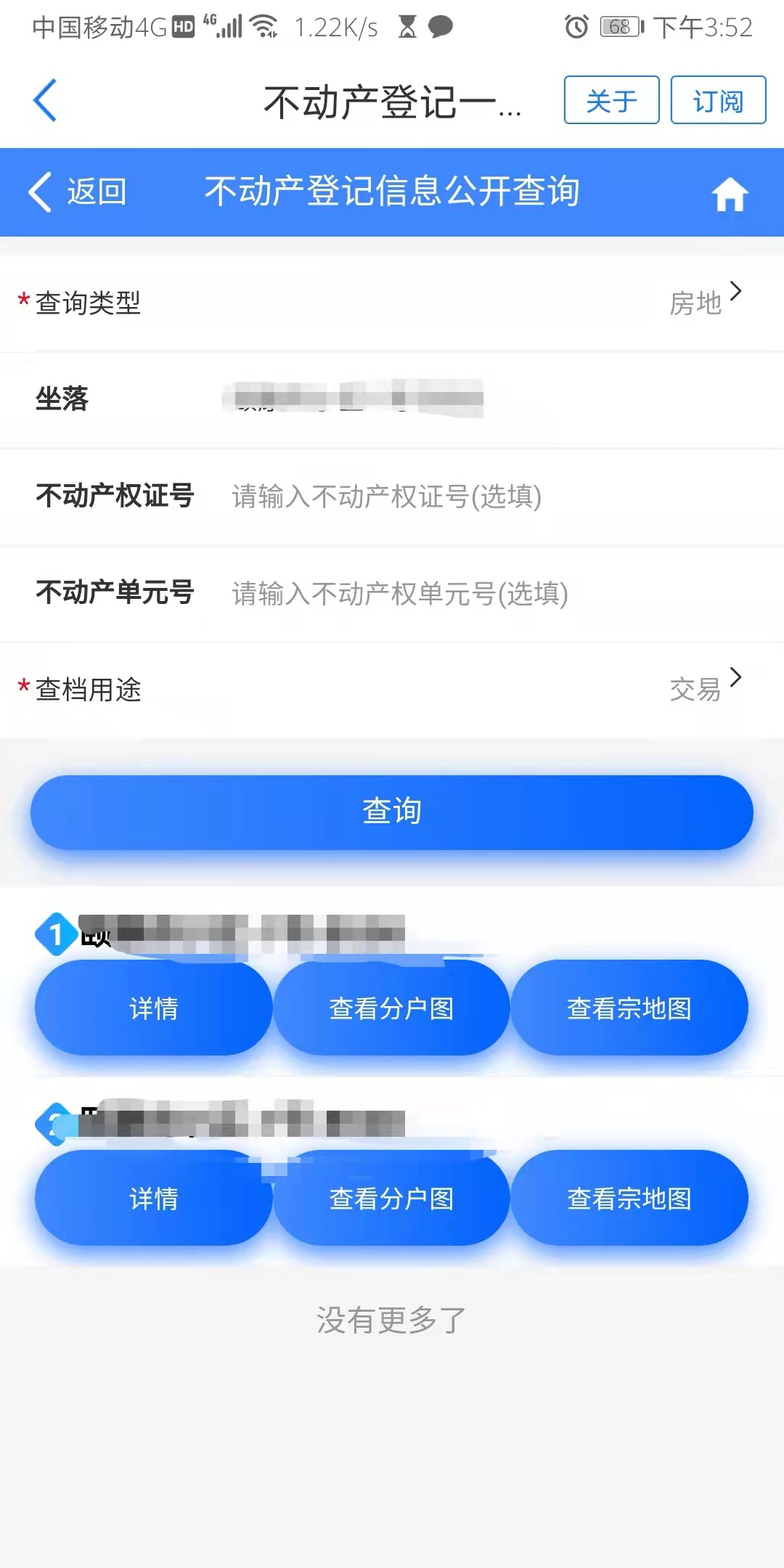Tap the back arrow in the top bar
784x1568 pixels.
click(45, 100)
